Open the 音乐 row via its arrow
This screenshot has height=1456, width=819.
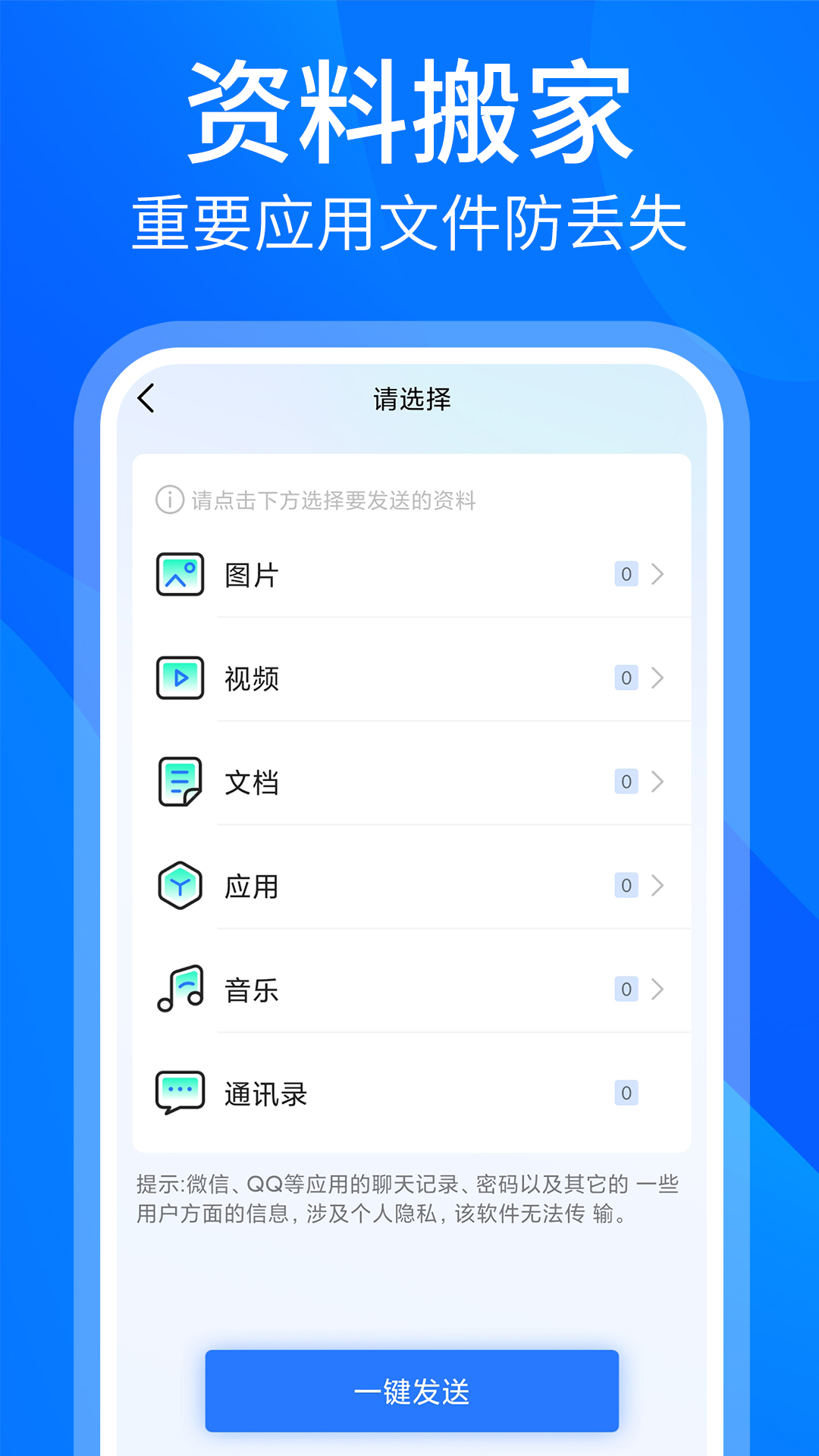tap(659, 988)
